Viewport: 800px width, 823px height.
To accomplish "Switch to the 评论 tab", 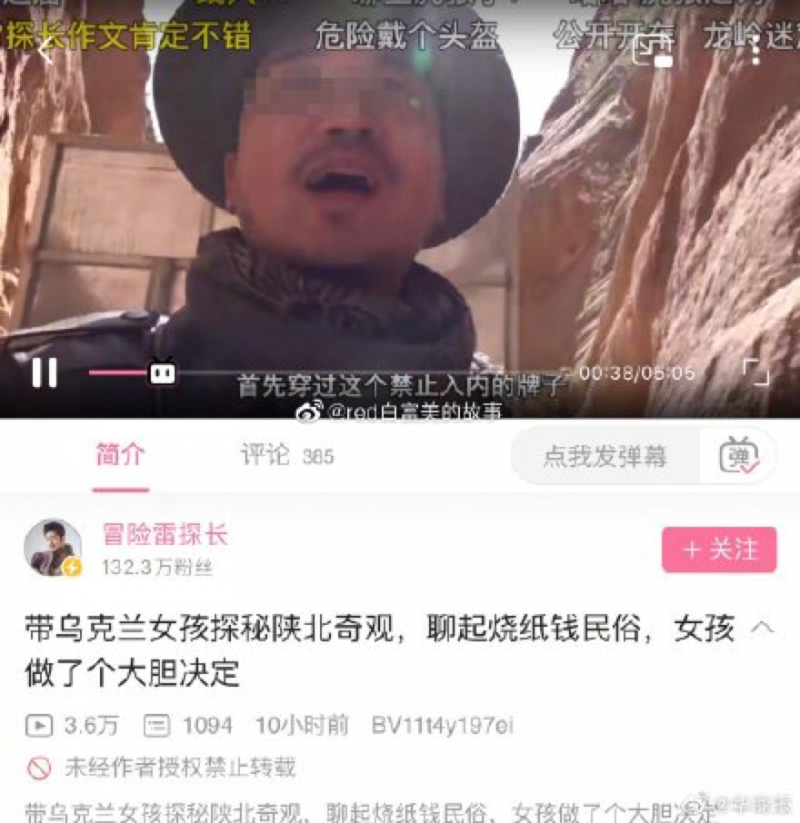I will (x=286, y=456).
